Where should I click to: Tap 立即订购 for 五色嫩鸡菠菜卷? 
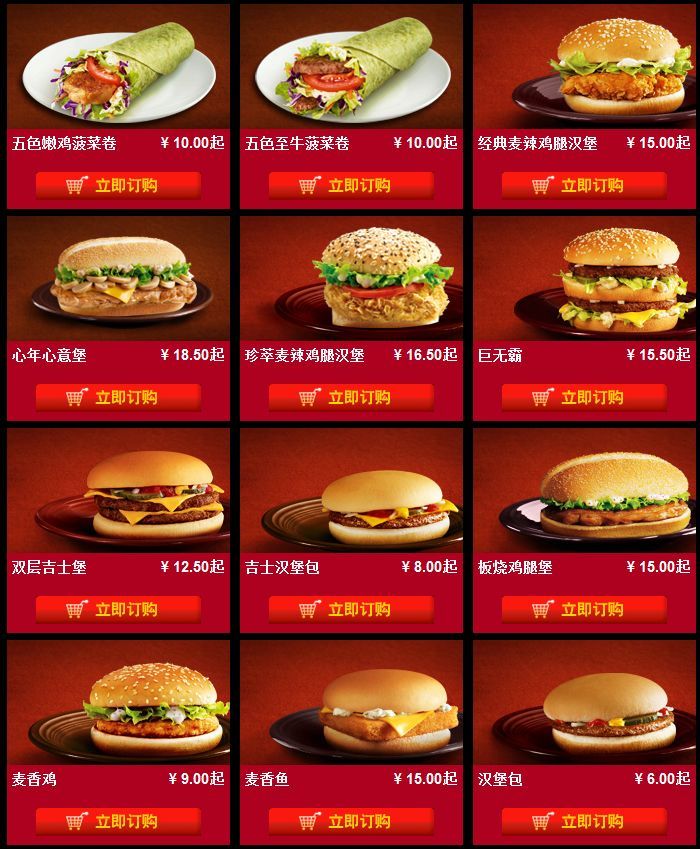(x=118, y=185)
